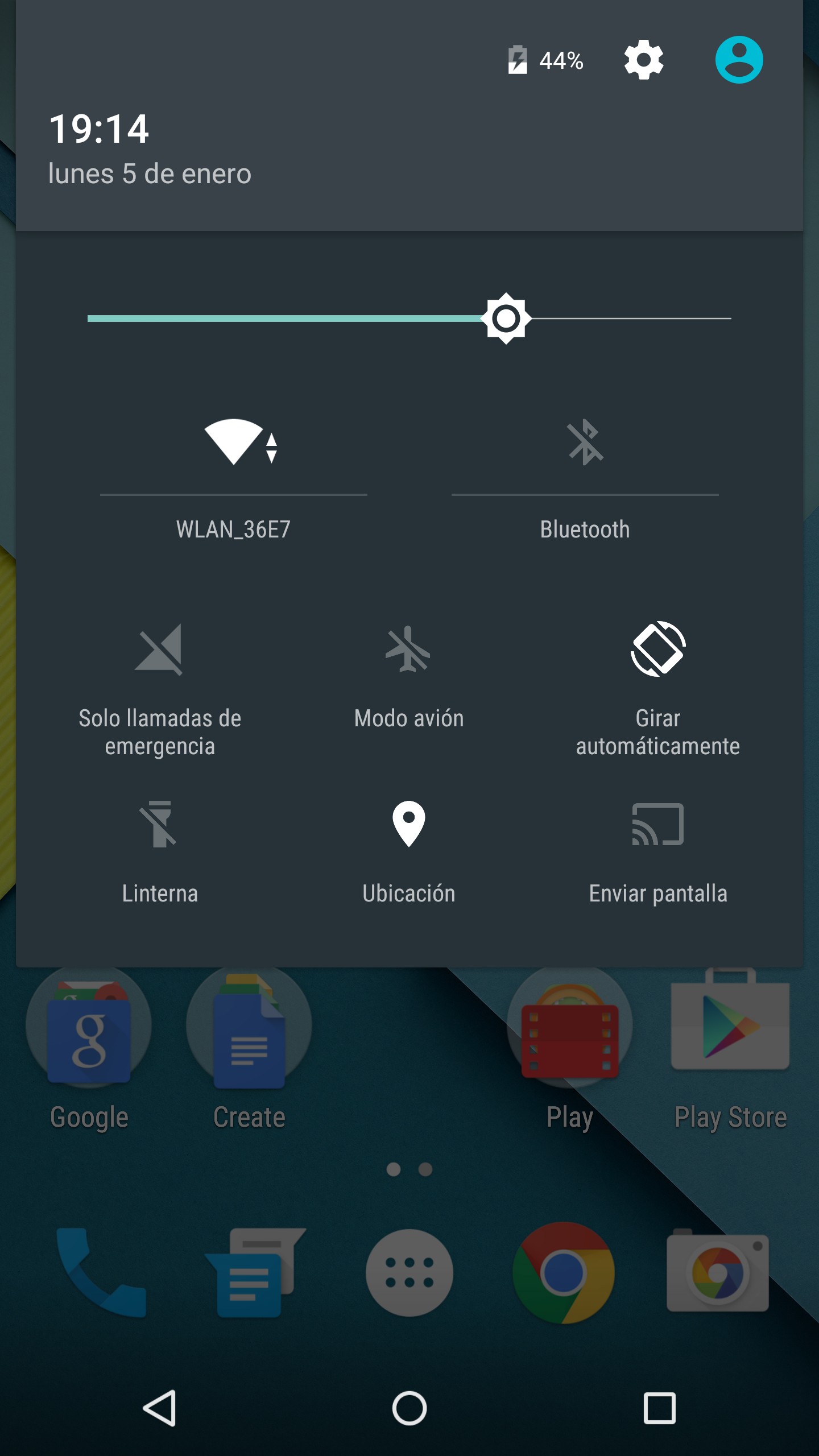Go back using the navigation bar

(x=159, y=1408)
